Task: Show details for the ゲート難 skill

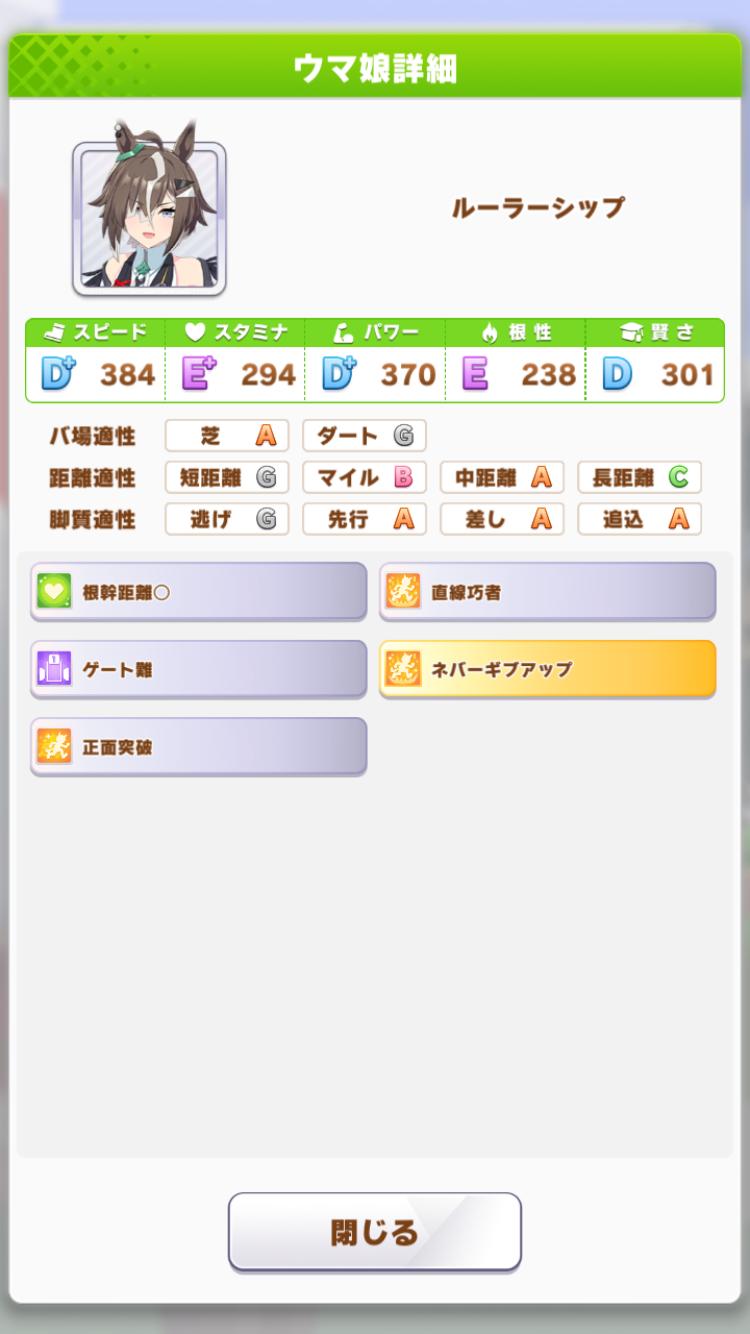Action: (199, 669)
